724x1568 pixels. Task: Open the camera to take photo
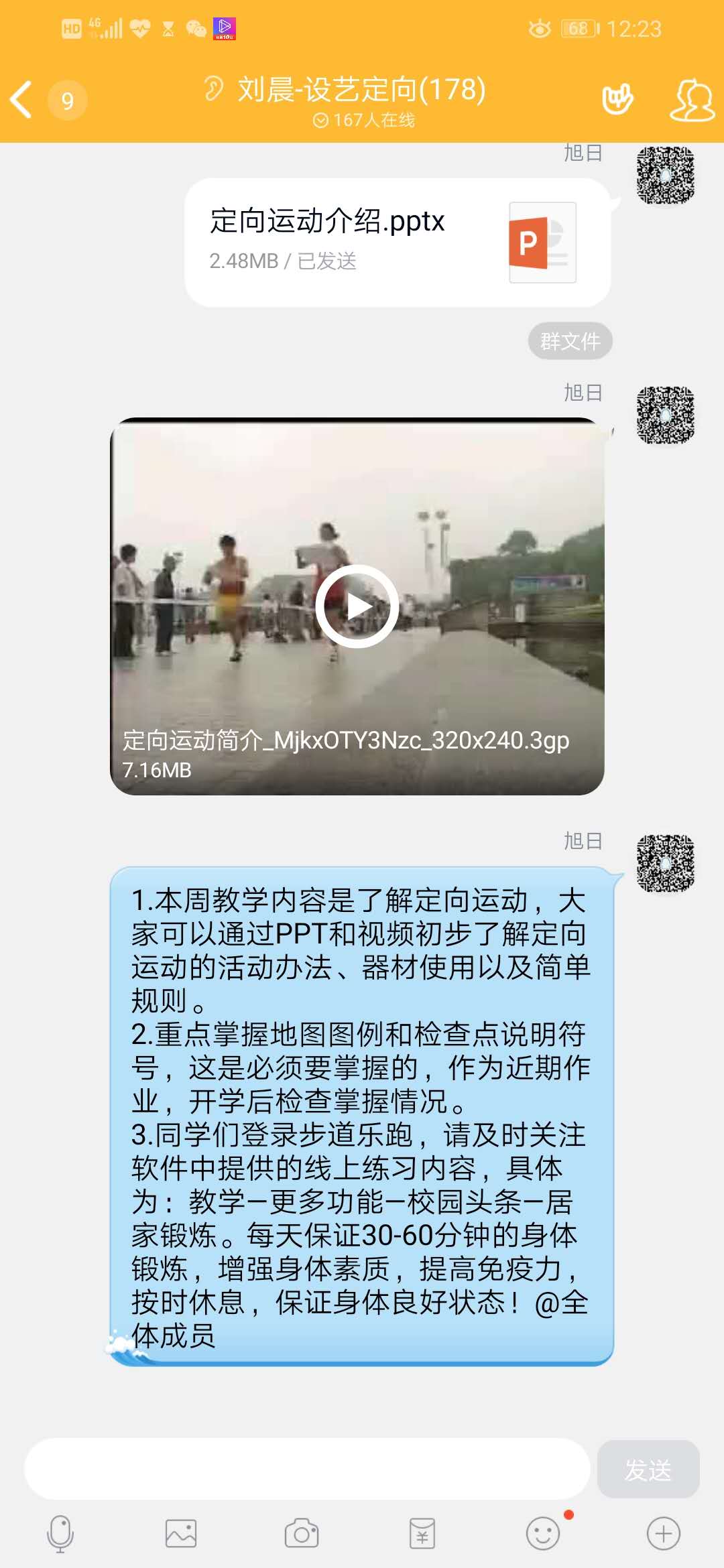tap(302, 1533)
